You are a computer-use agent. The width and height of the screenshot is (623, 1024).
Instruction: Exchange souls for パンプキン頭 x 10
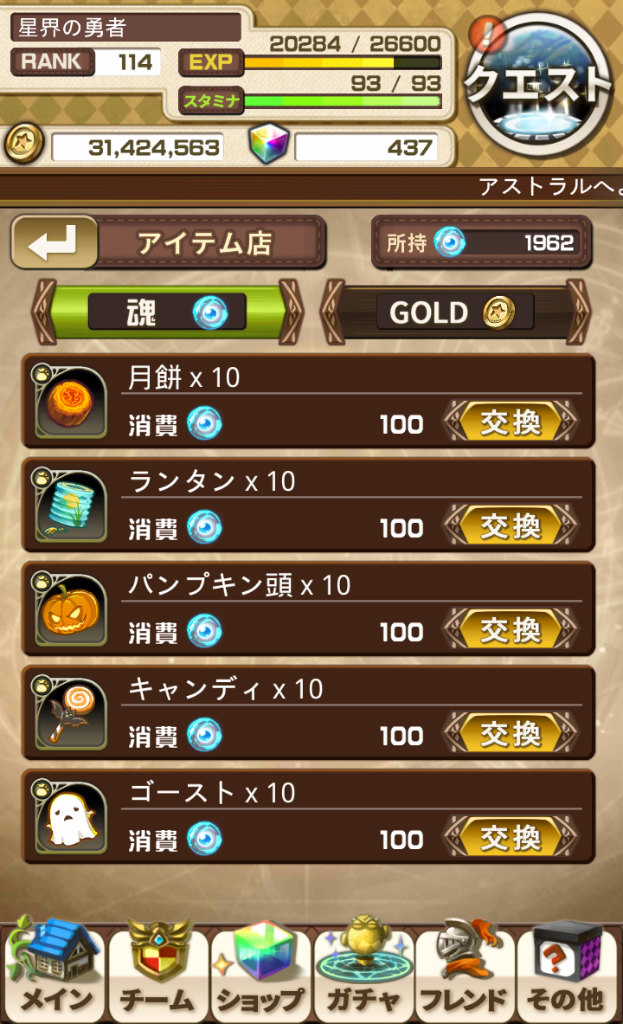click(511, 631)
